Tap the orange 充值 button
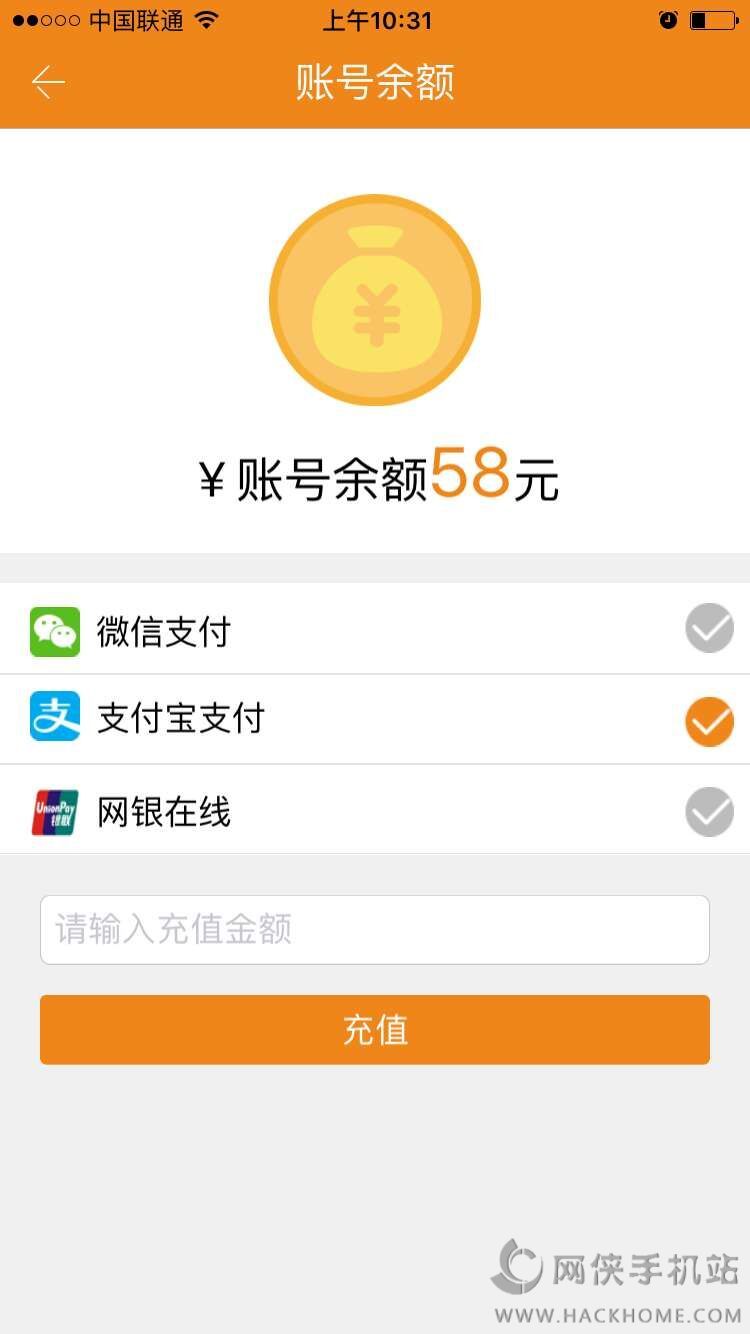 tap(375, 1030)
